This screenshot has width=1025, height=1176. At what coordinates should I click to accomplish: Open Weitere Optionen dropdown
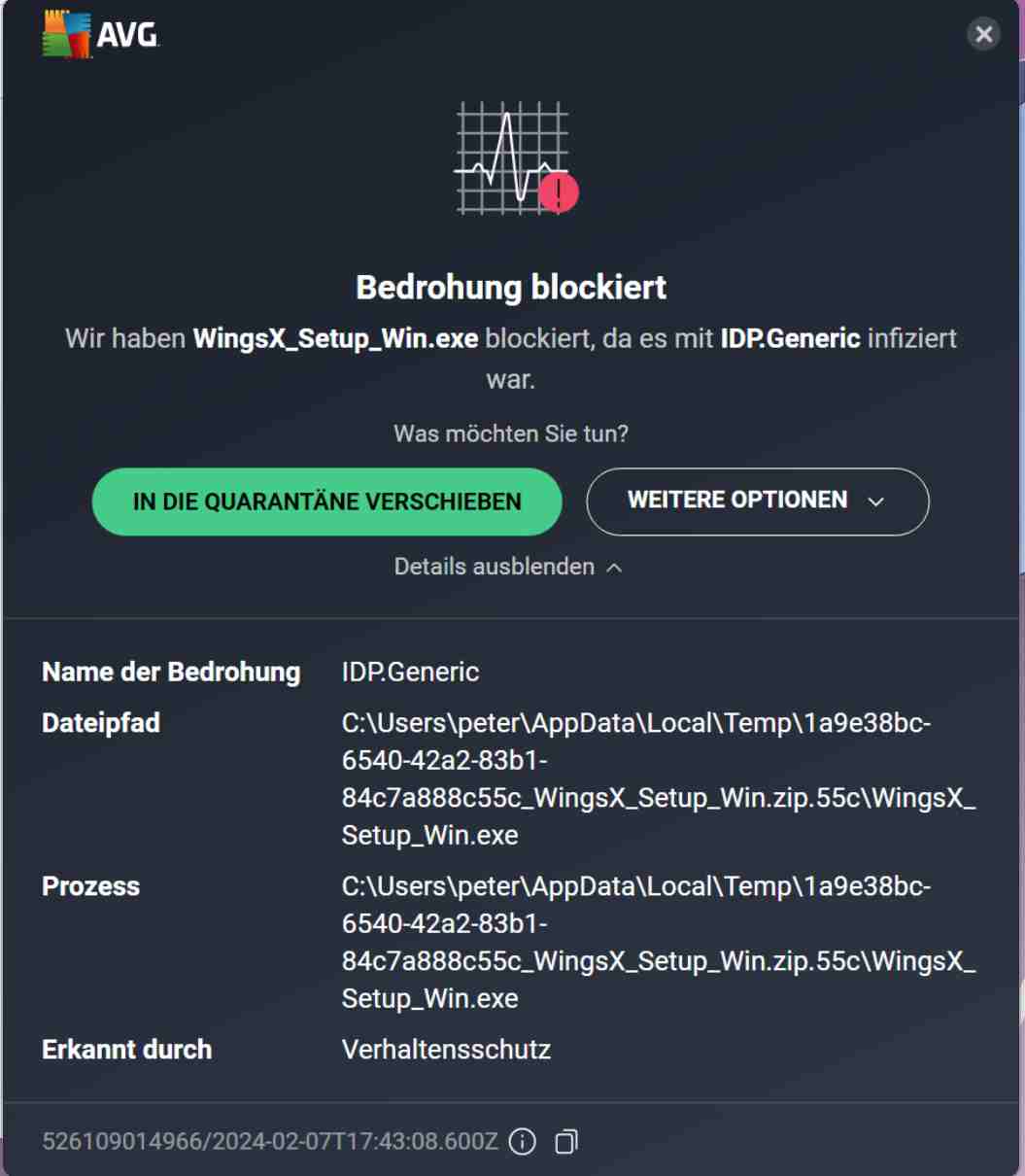(757, 502)
